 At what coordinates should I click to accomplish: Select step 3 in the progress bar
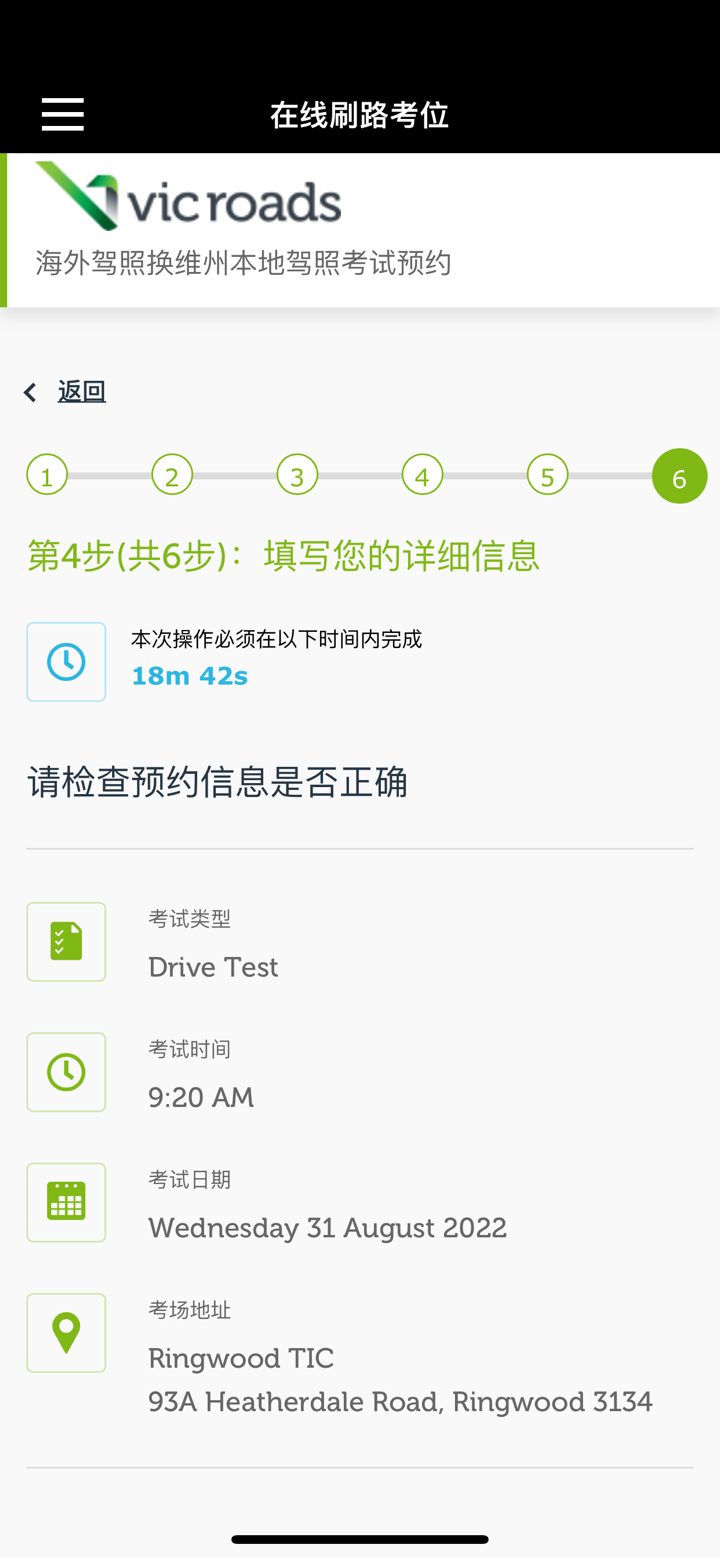tap(296, 474)
